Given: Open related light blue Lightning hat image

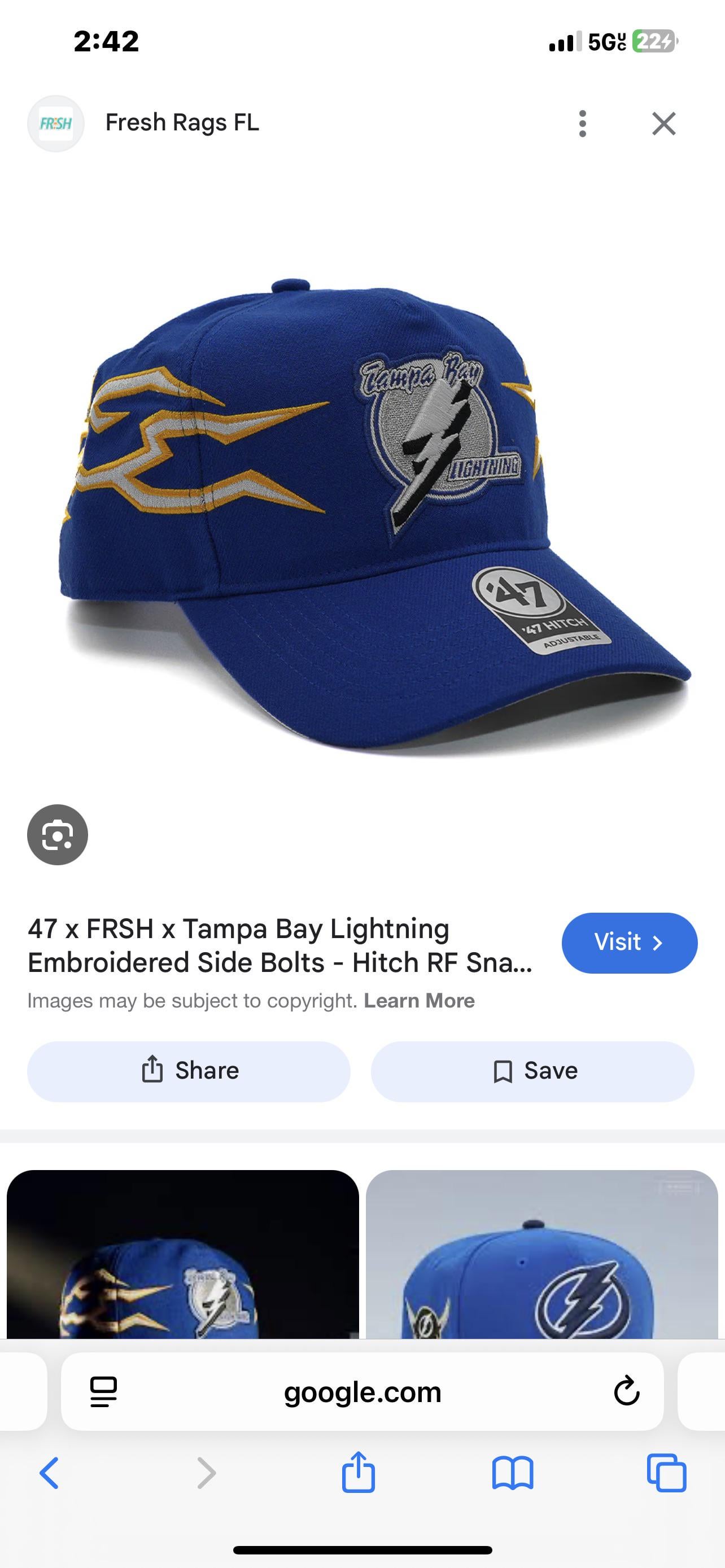Looking at the screenshot, I should click(x=541, y=1254).
